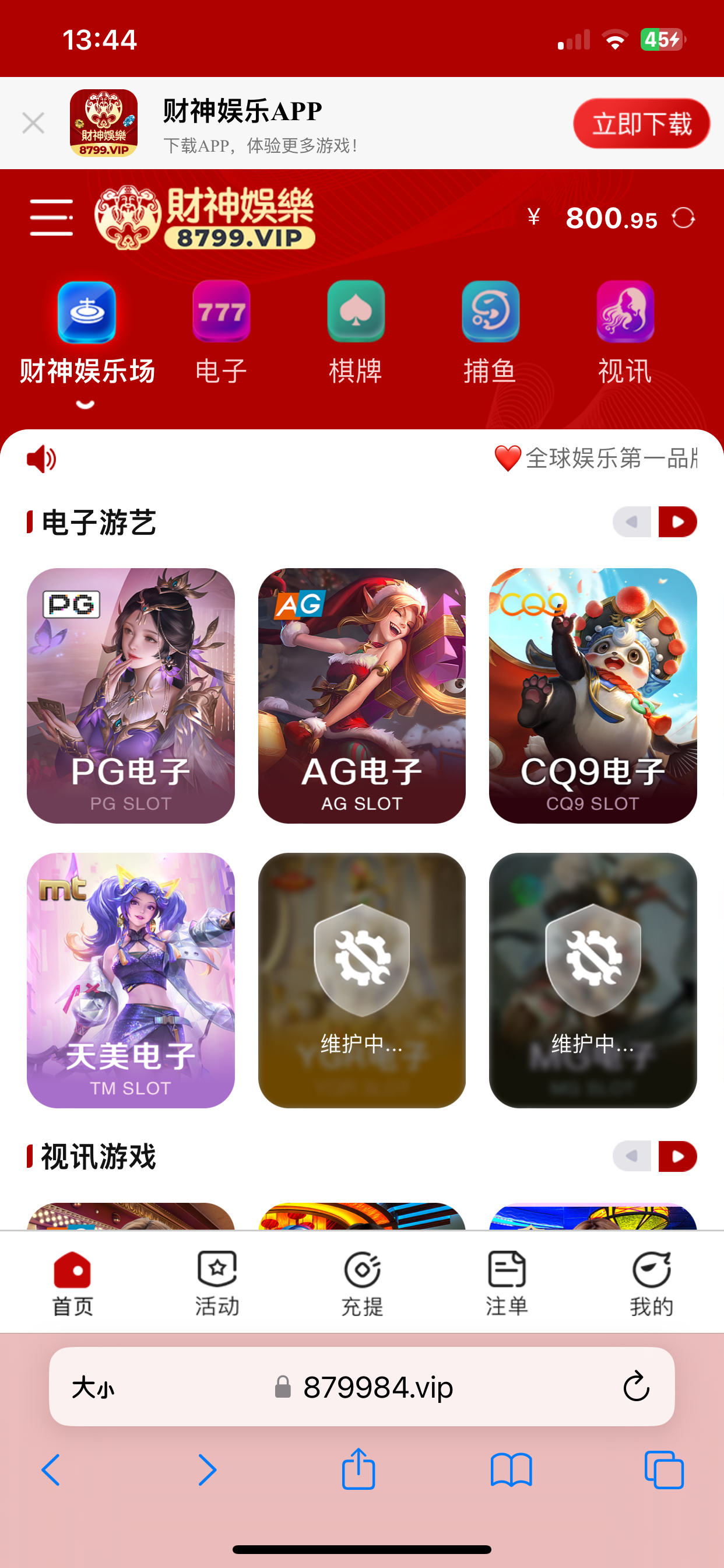The height and width of the screenshot is (1568, 724).
Task: Switch to the 电子 category
Action: 221,332
